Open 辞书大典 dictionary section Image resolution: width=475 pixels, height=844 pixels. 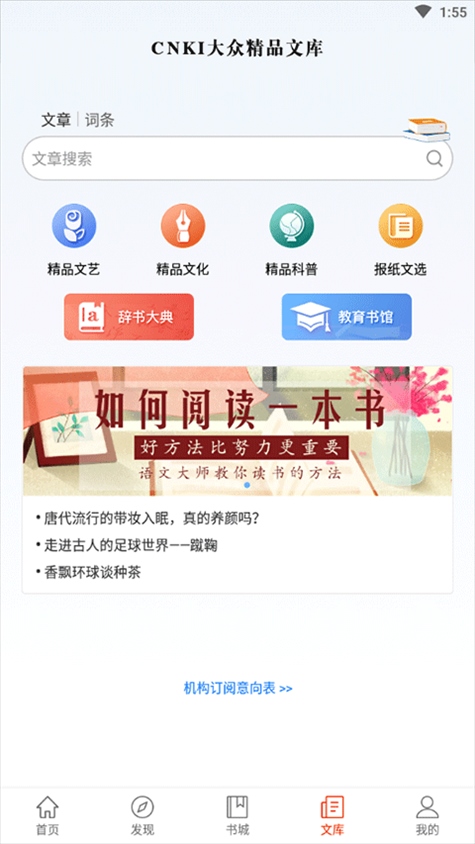(x=129, y=316)
